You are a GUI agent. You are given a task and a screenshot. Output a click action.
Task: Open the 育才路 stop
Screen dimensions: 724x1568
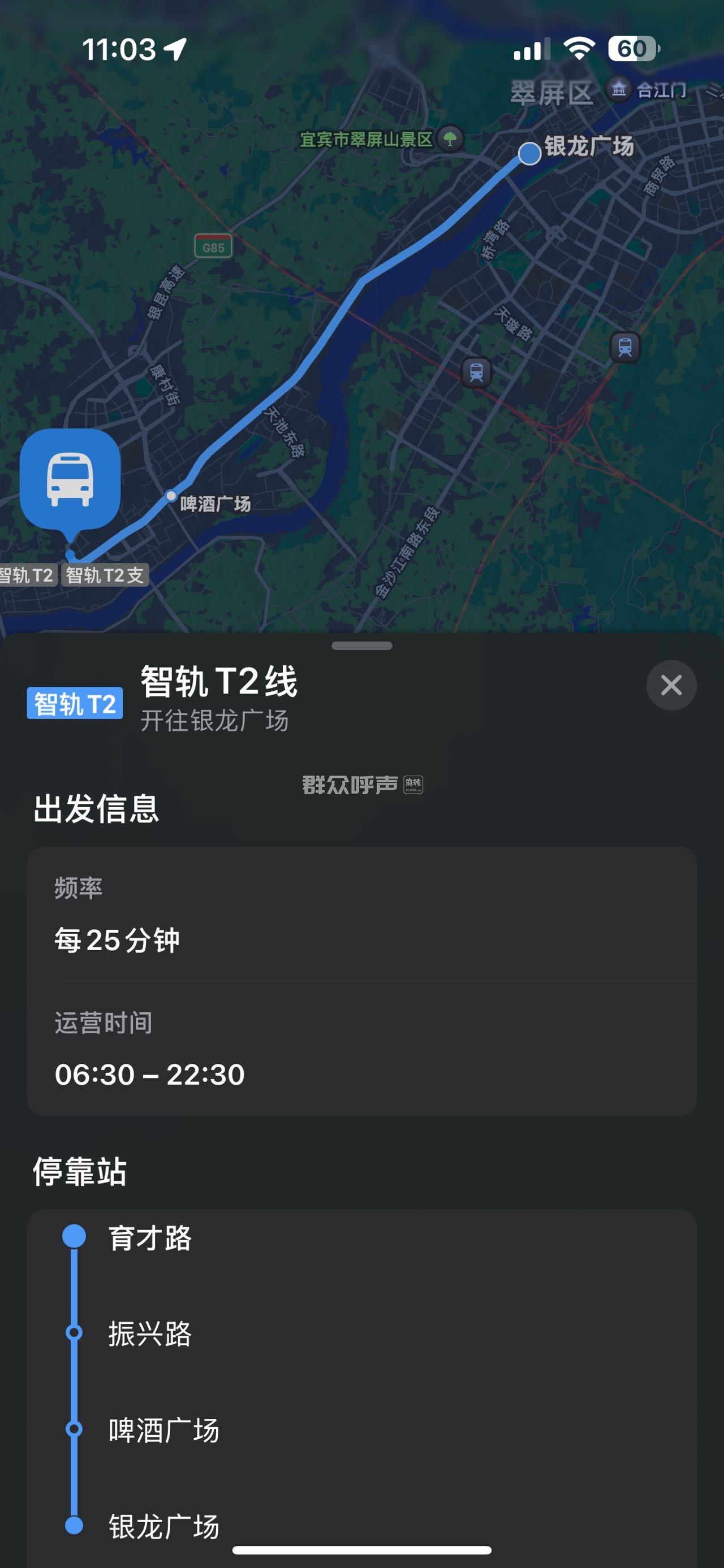pyautogui.click(x=150, y=1238)
